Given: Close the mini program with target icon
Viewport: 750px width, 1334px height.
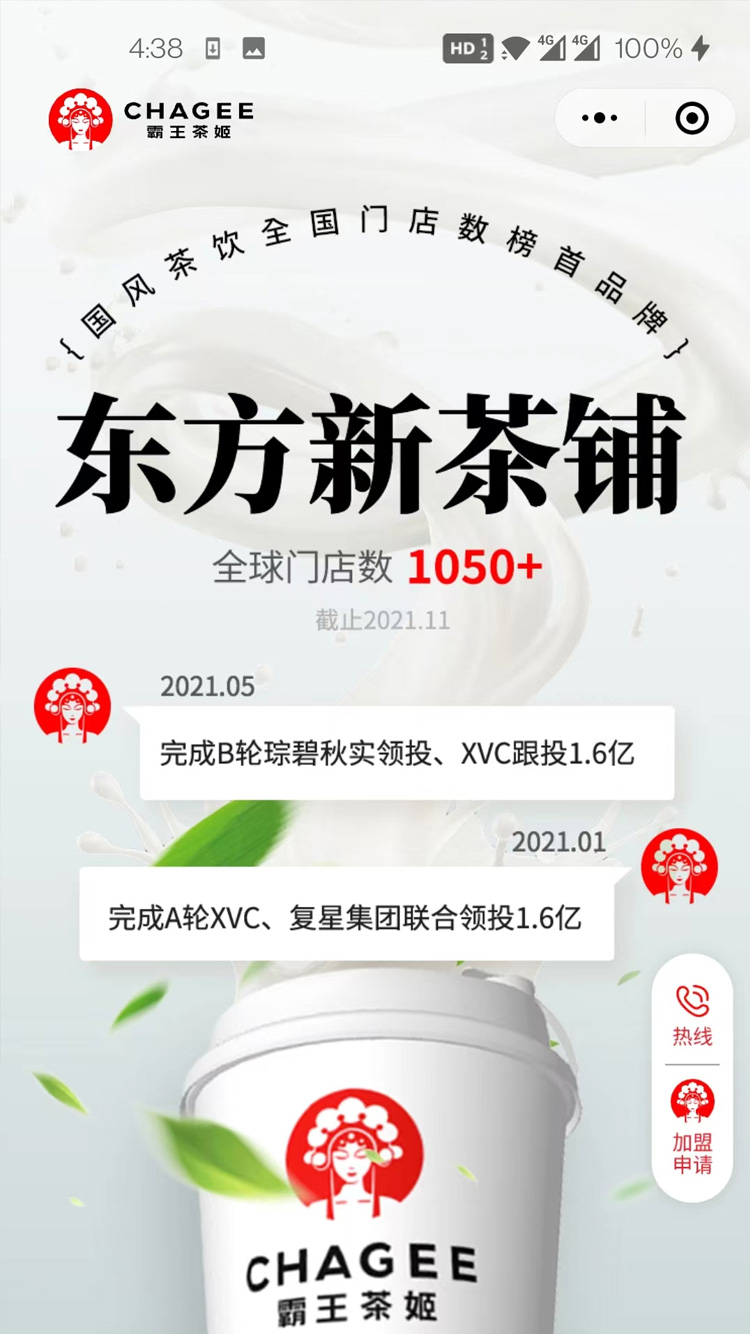Looking at the screenshot, I should (692, 118).
